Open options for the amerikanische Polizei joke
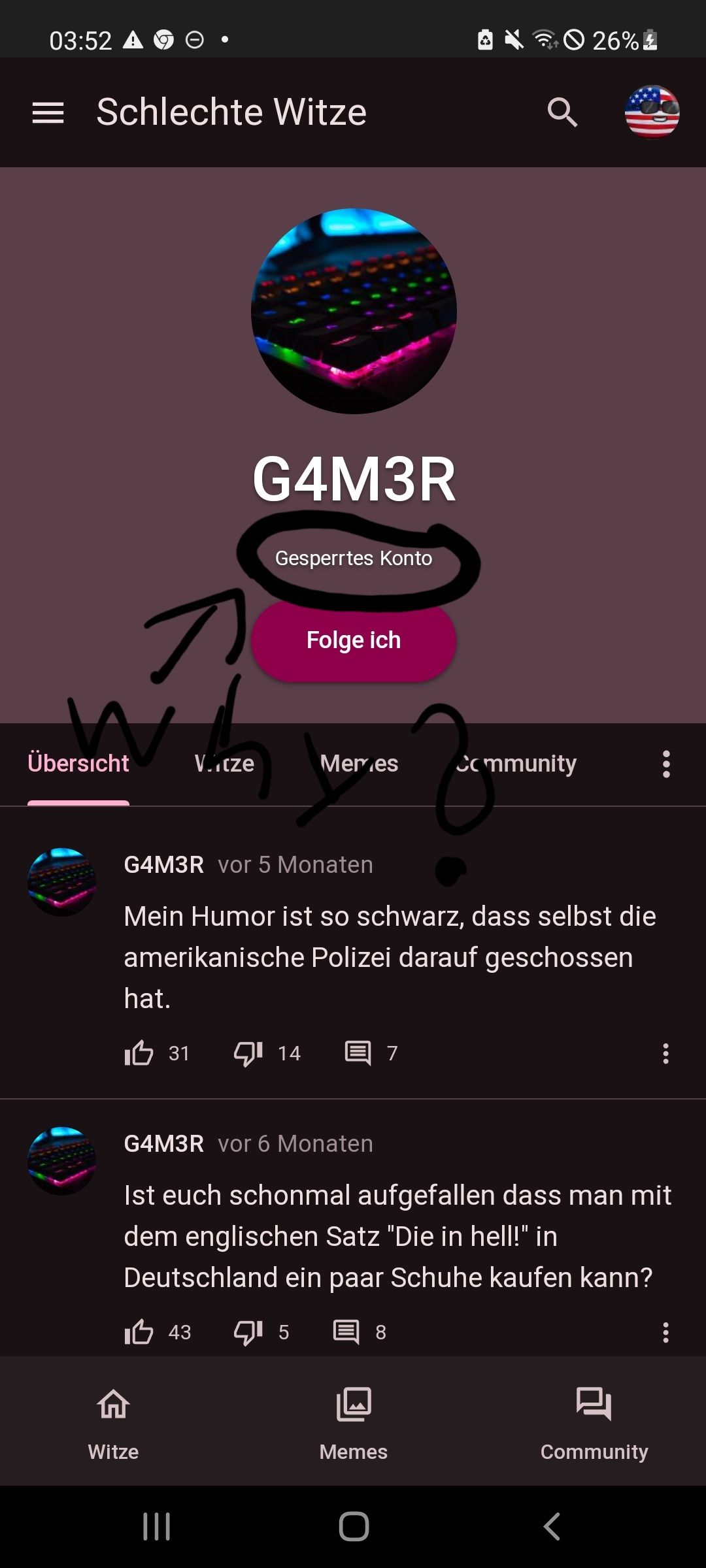This screenshot has height=1568, width=706. [x=665, y=1053]
